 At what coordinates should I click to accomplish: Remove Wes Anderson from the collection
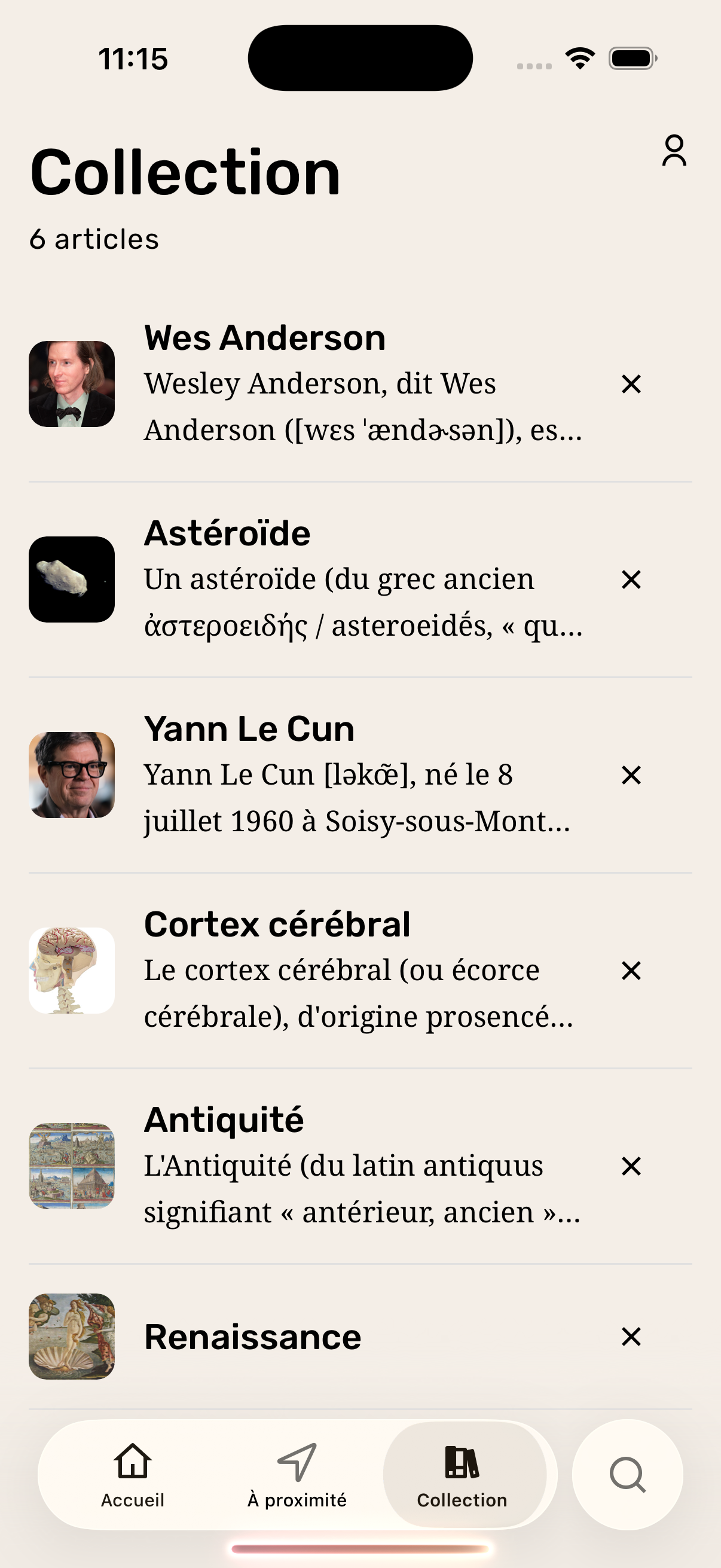[x=631, y=383]
